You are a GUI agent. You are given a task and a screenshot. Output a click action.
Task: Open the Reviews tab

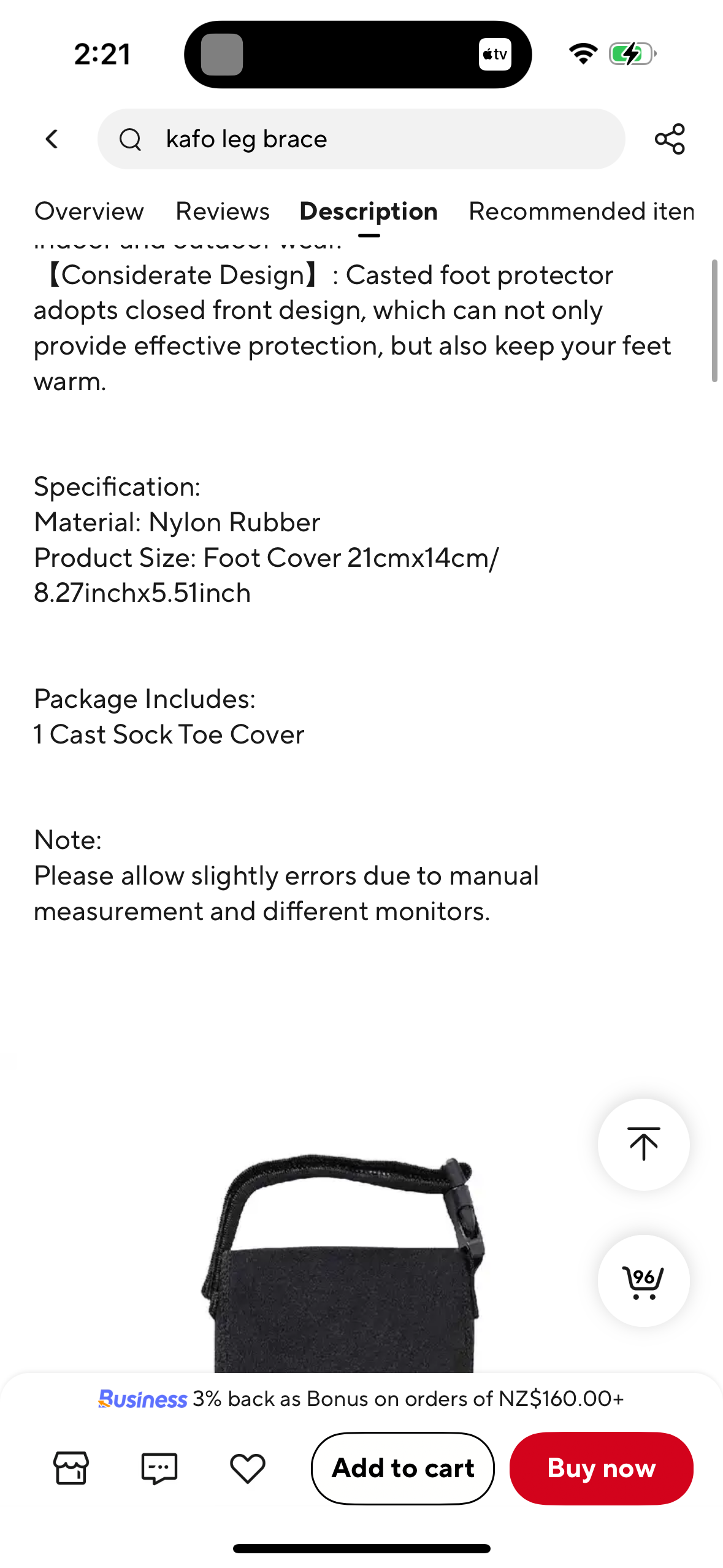(222, 212)
